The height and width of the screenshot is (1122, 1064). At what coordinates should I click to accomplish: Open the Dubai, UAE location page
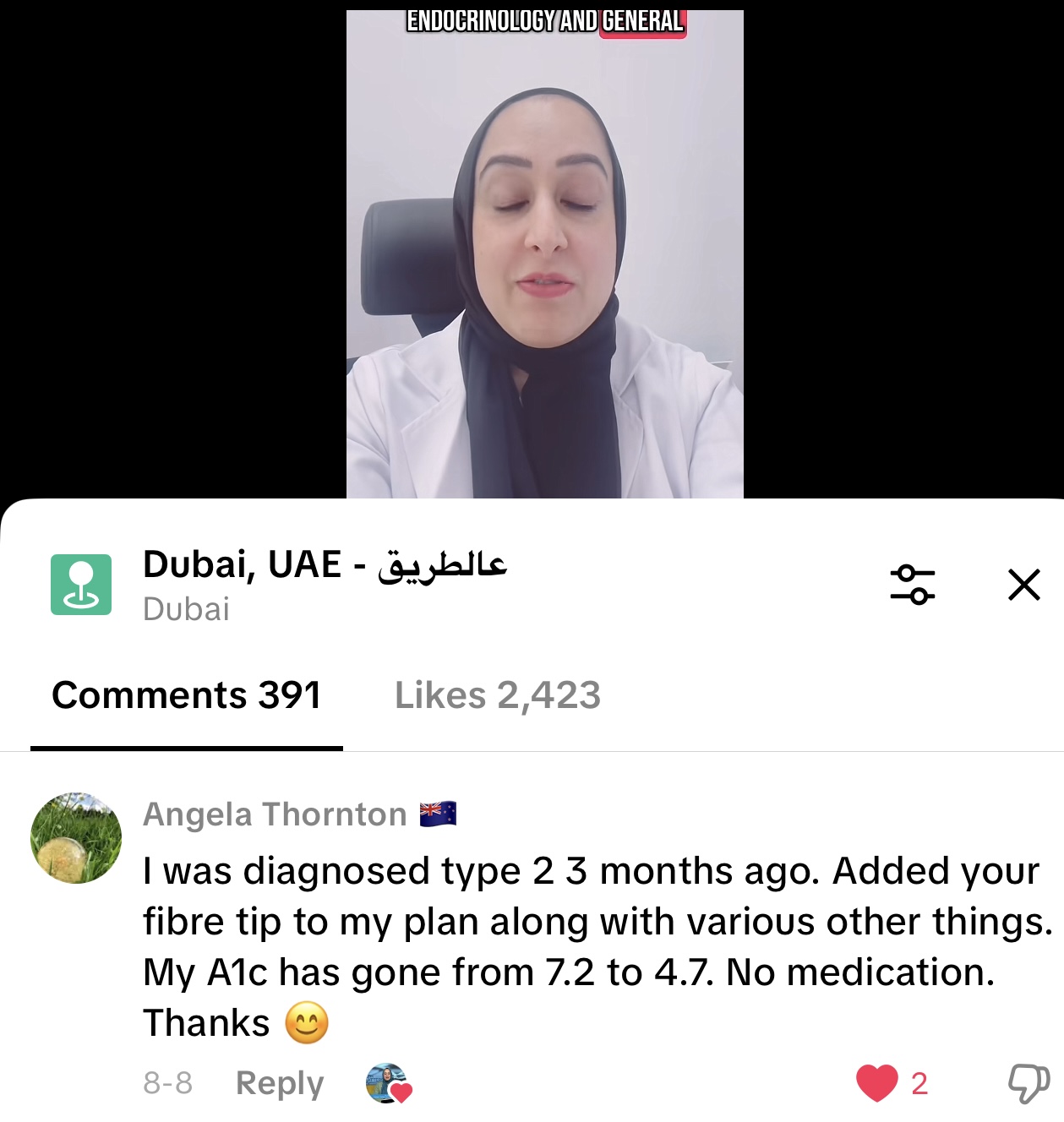(325, 564)
